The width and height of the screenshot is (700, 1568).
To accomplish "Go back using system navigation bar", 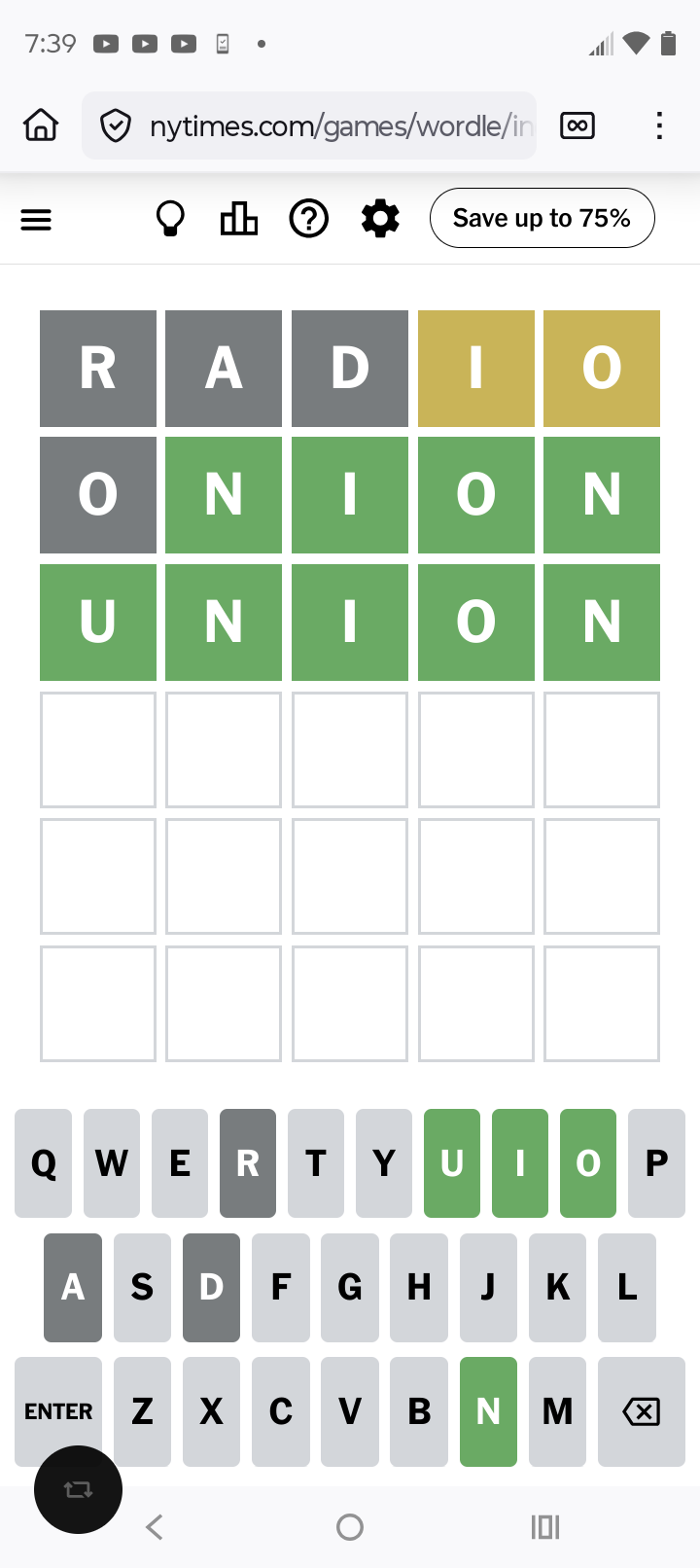I will [x=155, y=1527].
